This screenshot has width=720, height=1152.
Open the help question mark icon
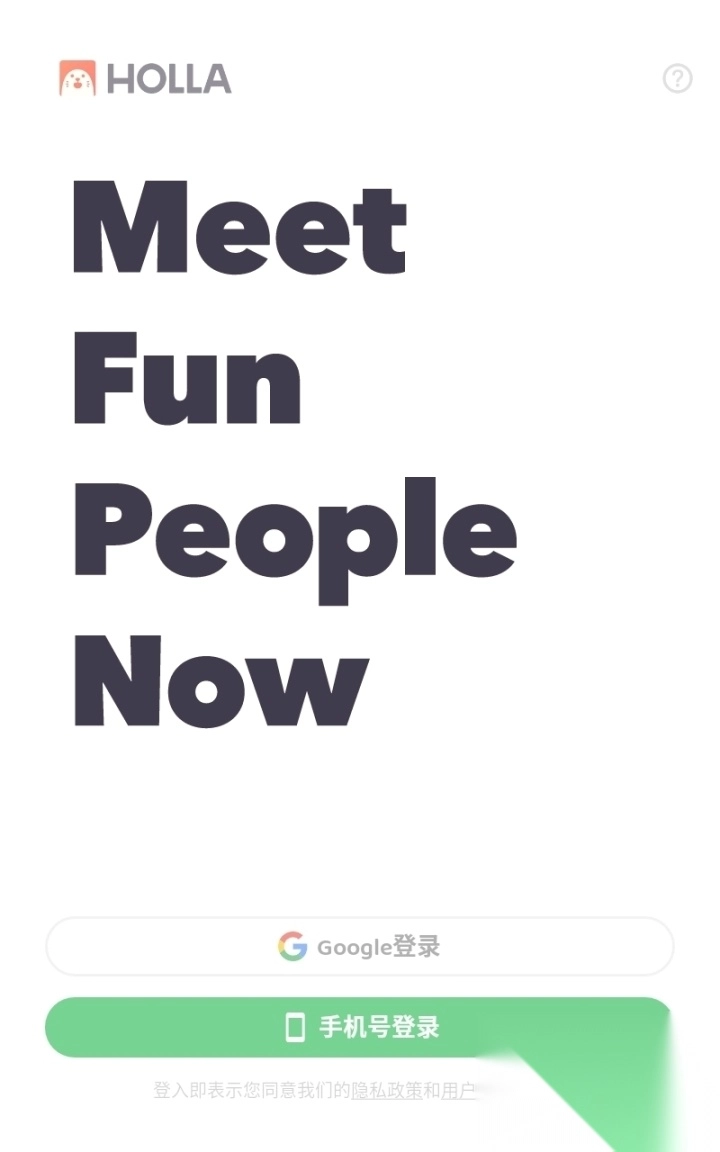(x=677, y=78)
